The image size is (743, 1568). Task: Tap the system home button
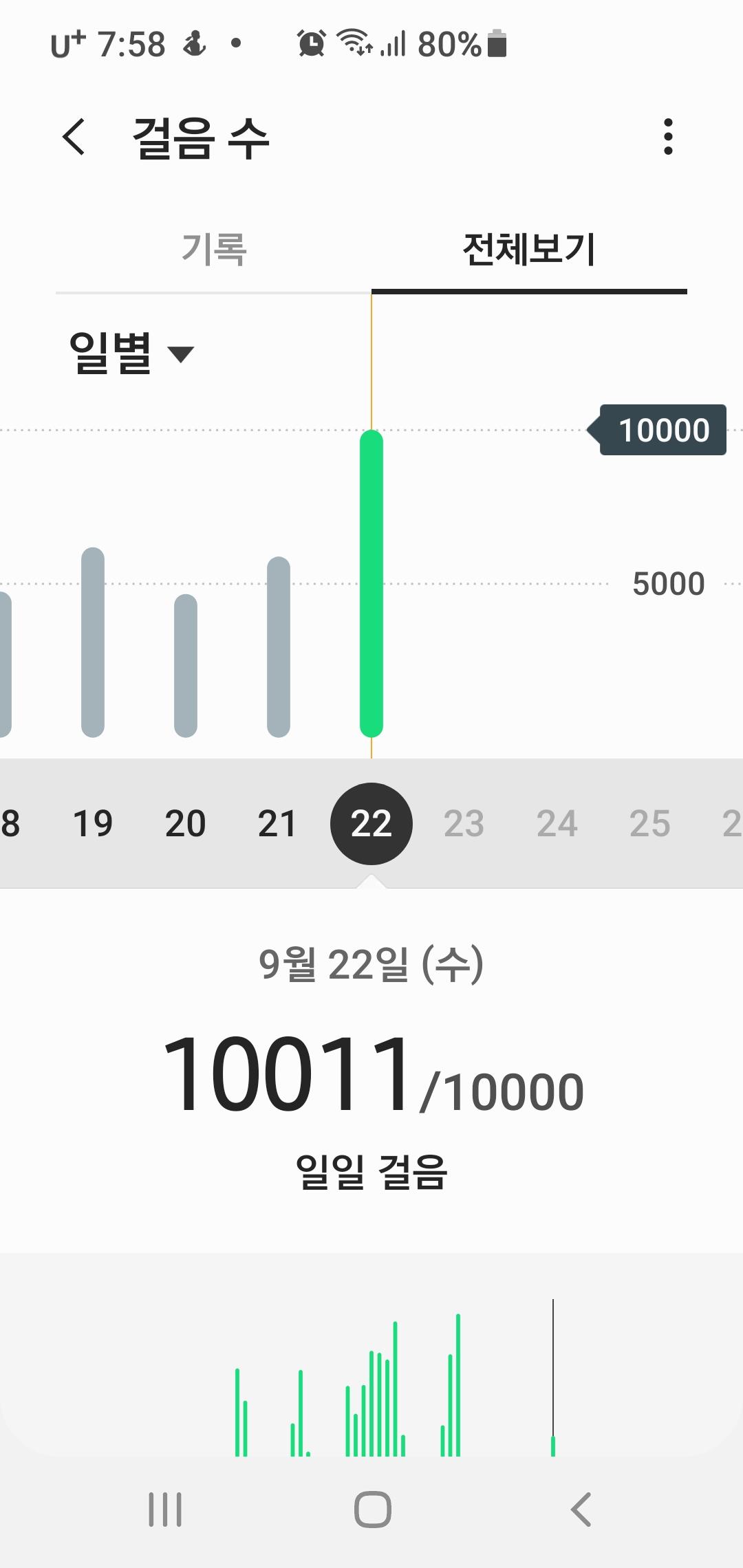pos(372,1510)
